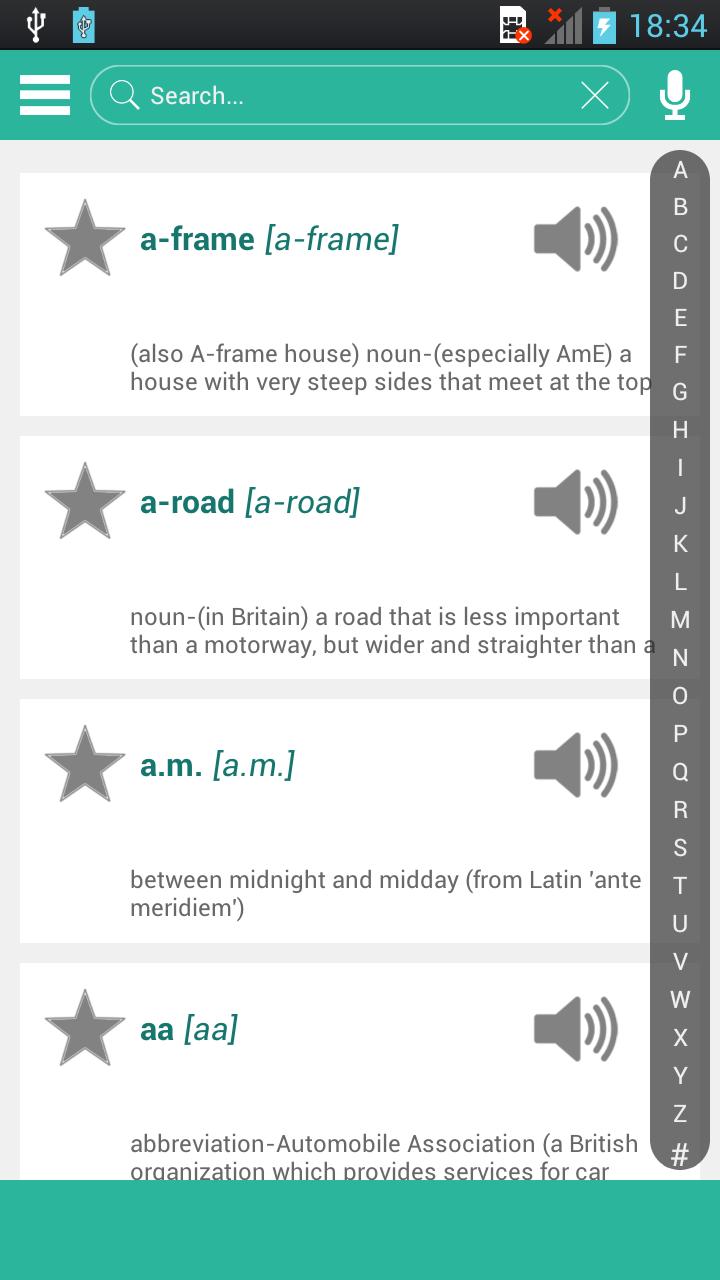Play pronunciation audio for 'a-road'

576,502
